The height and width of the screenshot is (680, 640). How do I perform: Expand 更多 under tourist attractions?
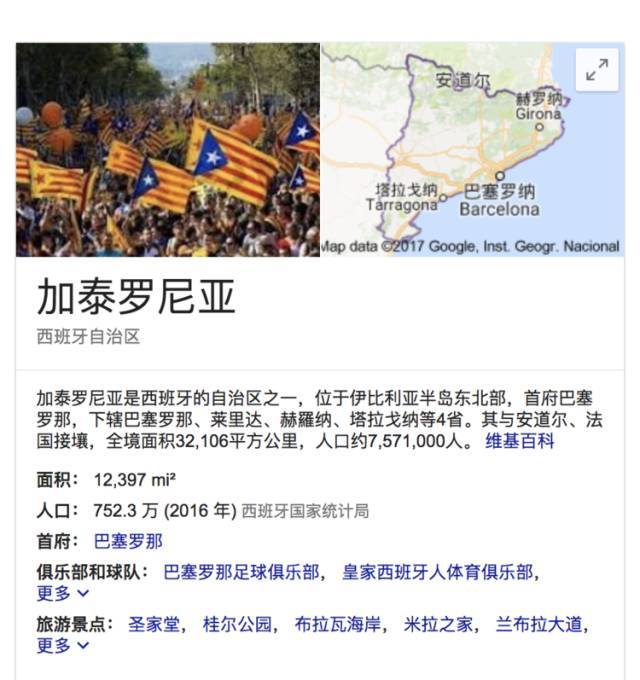point(62,646)
